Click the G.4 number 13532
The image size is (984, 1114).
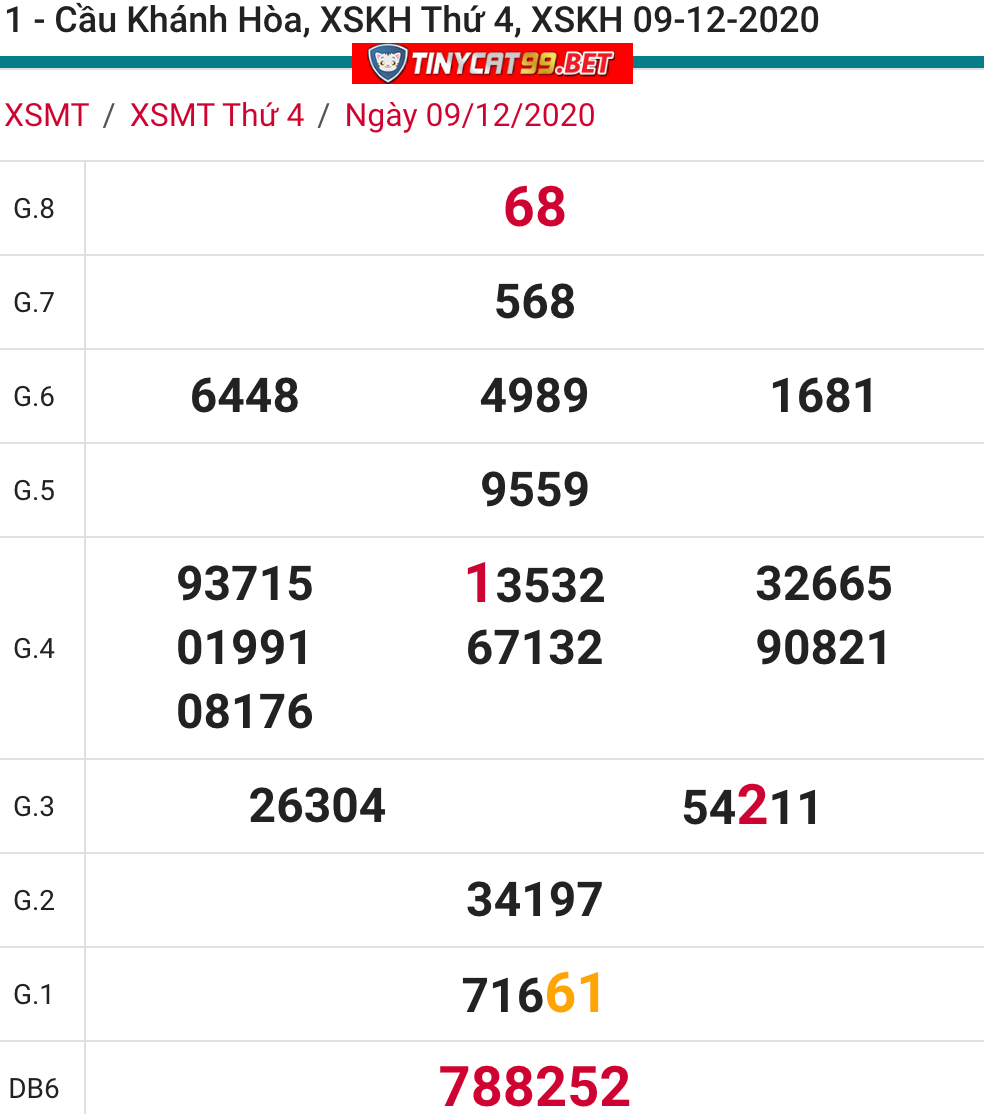tap(534, 585)
